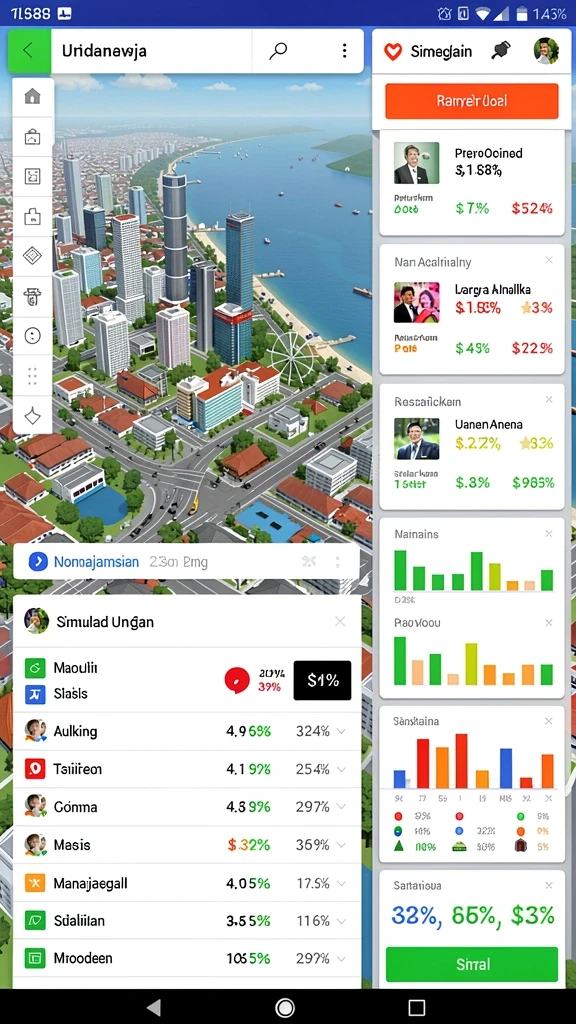The image size is (576, 1024).
Task: Expand the Mroodeen row
Action: [x=187, y=959]
